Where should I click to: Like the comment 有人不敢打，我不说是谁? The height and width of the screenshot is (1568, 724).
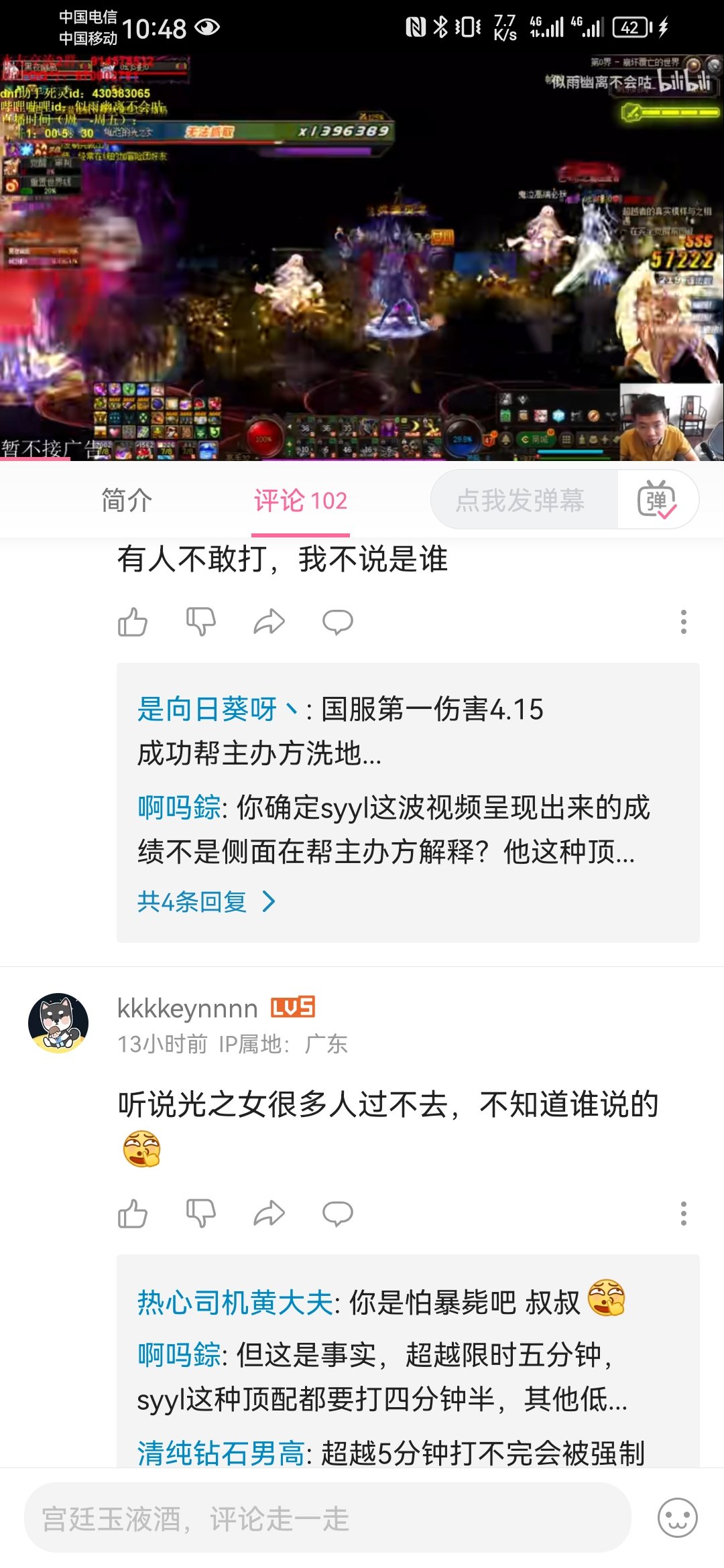point(133,622)
